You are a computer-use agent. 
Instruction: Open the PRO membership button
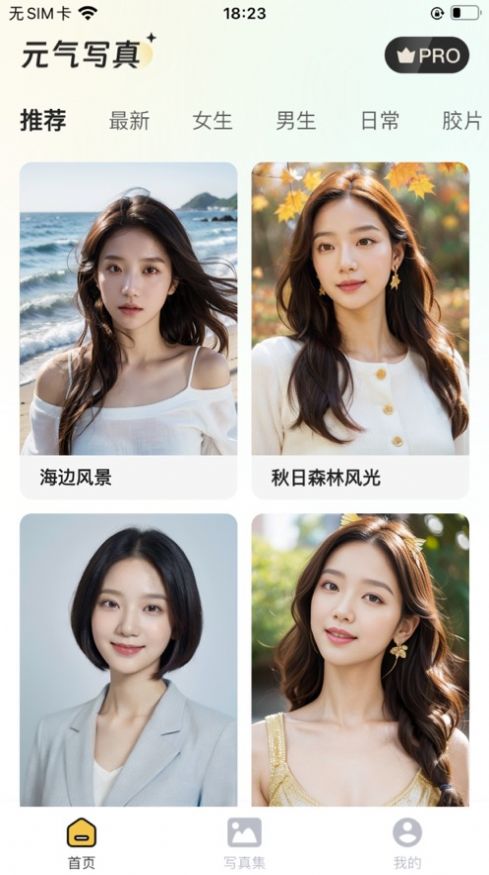point(427,55)
